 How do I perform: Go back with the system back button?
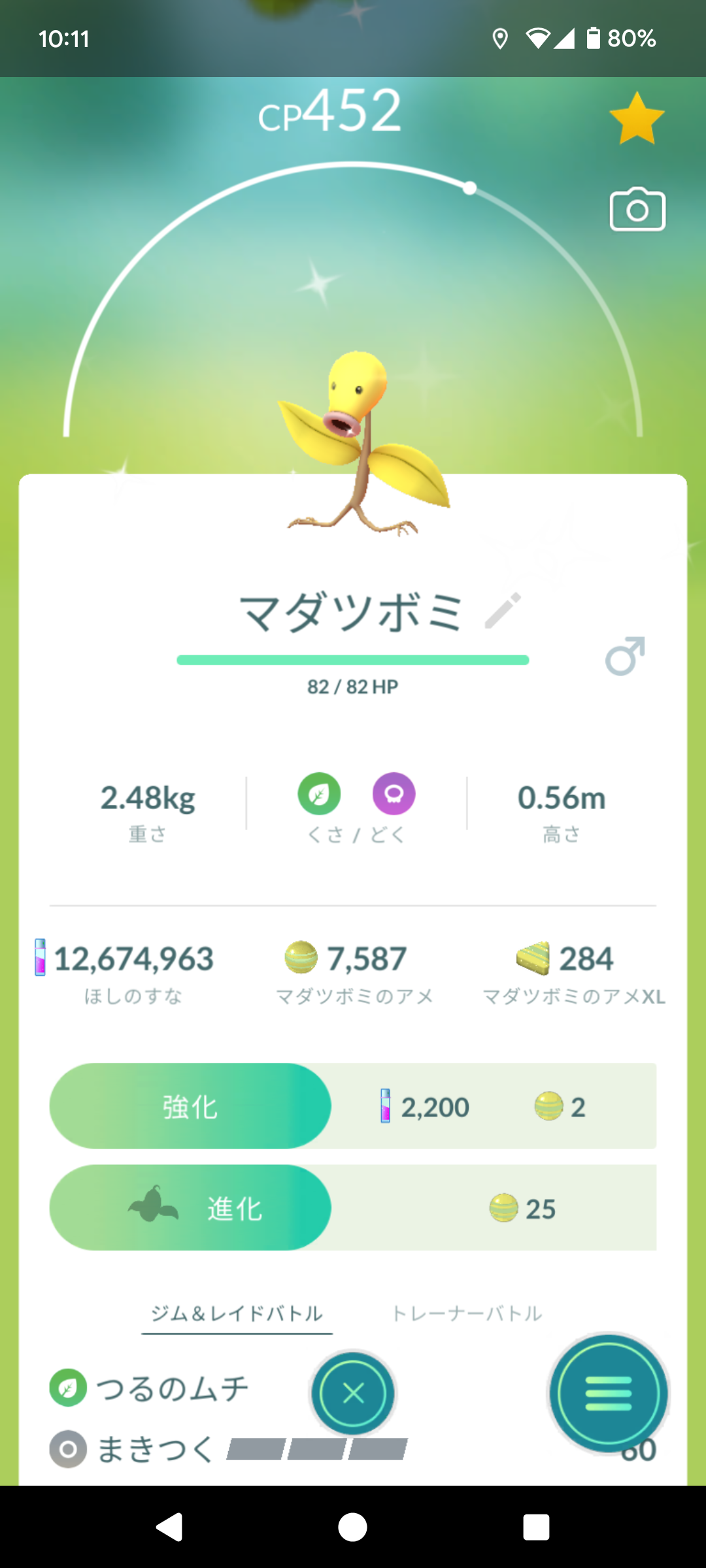(x=169, y=1527)
